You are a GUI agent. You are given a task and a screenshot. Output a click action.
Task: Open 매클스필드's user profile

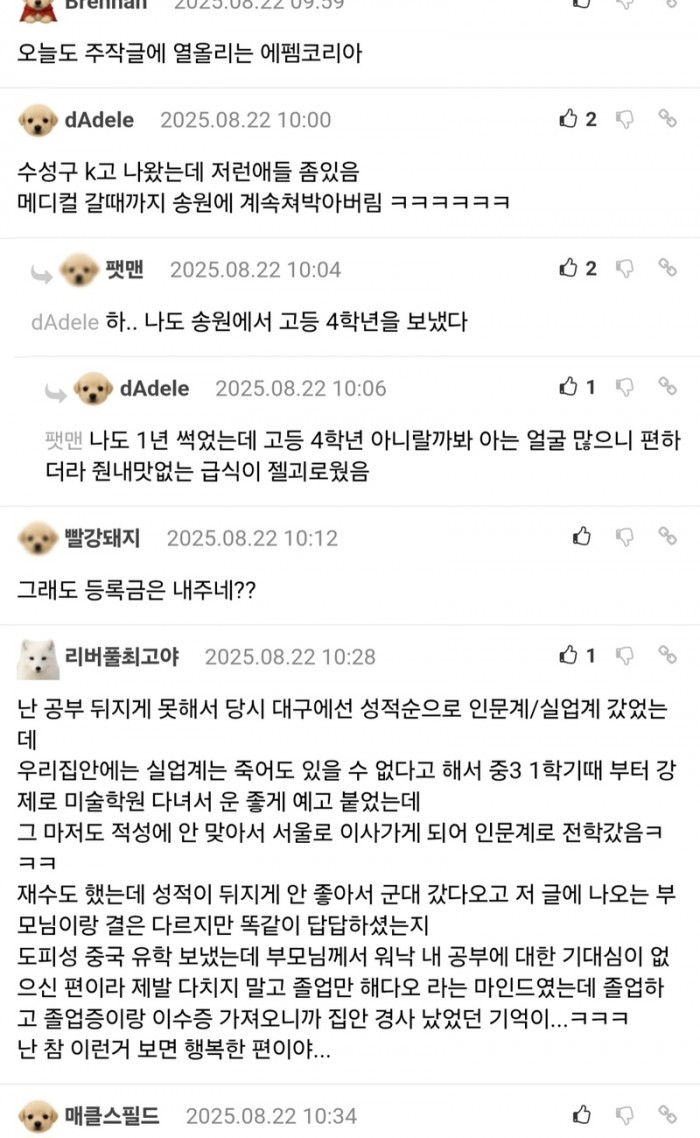point(111,1116)
